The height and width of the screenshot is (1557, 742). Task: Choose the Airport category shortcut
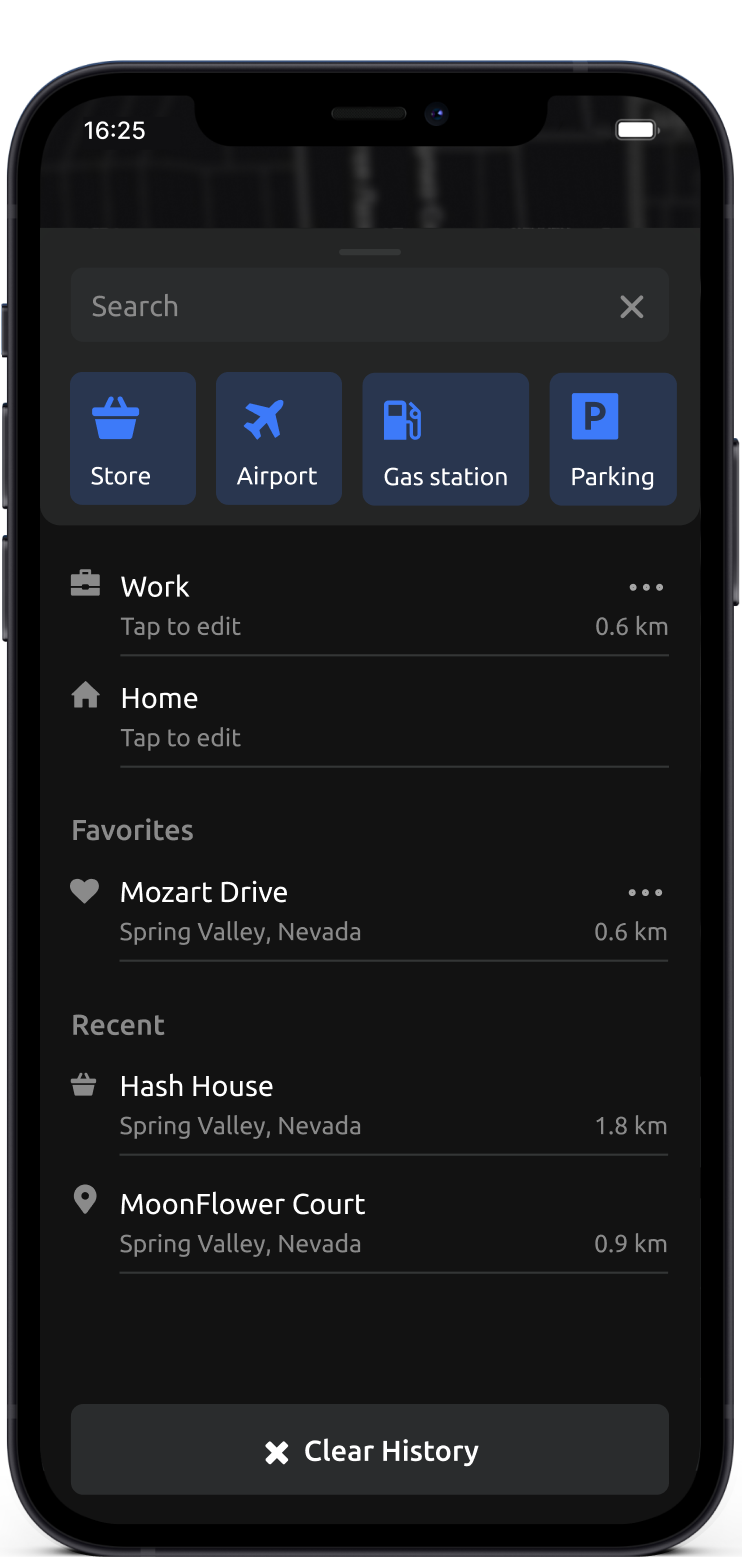(278, 439)
